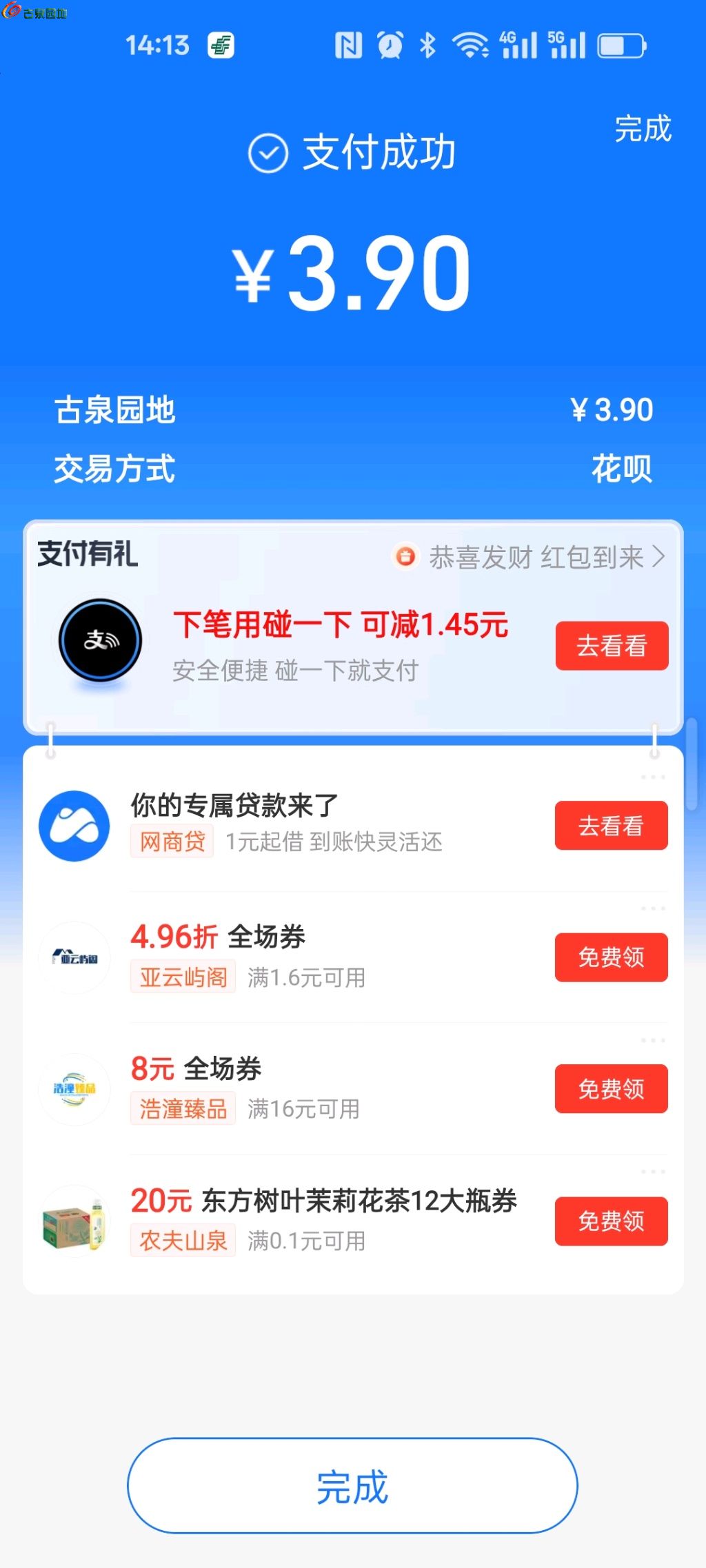Viewport: 706px width, 1568px height.
Task: Tap the black 碰一下 tap-to-pay icon
Action: (x=101, y=640)
